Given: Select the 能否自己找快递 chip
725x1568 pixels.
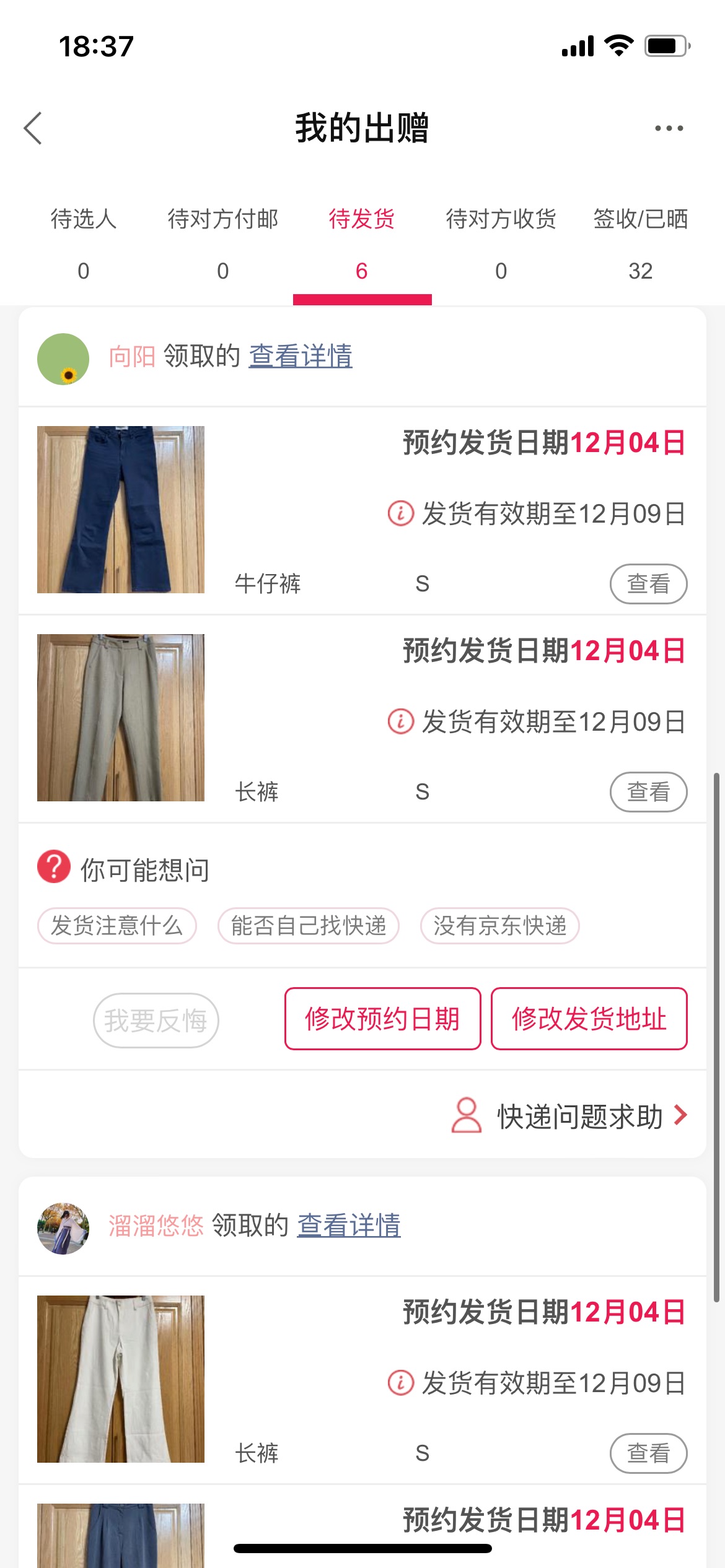Looking at the screenshot, I should click(x=309, y=926).
